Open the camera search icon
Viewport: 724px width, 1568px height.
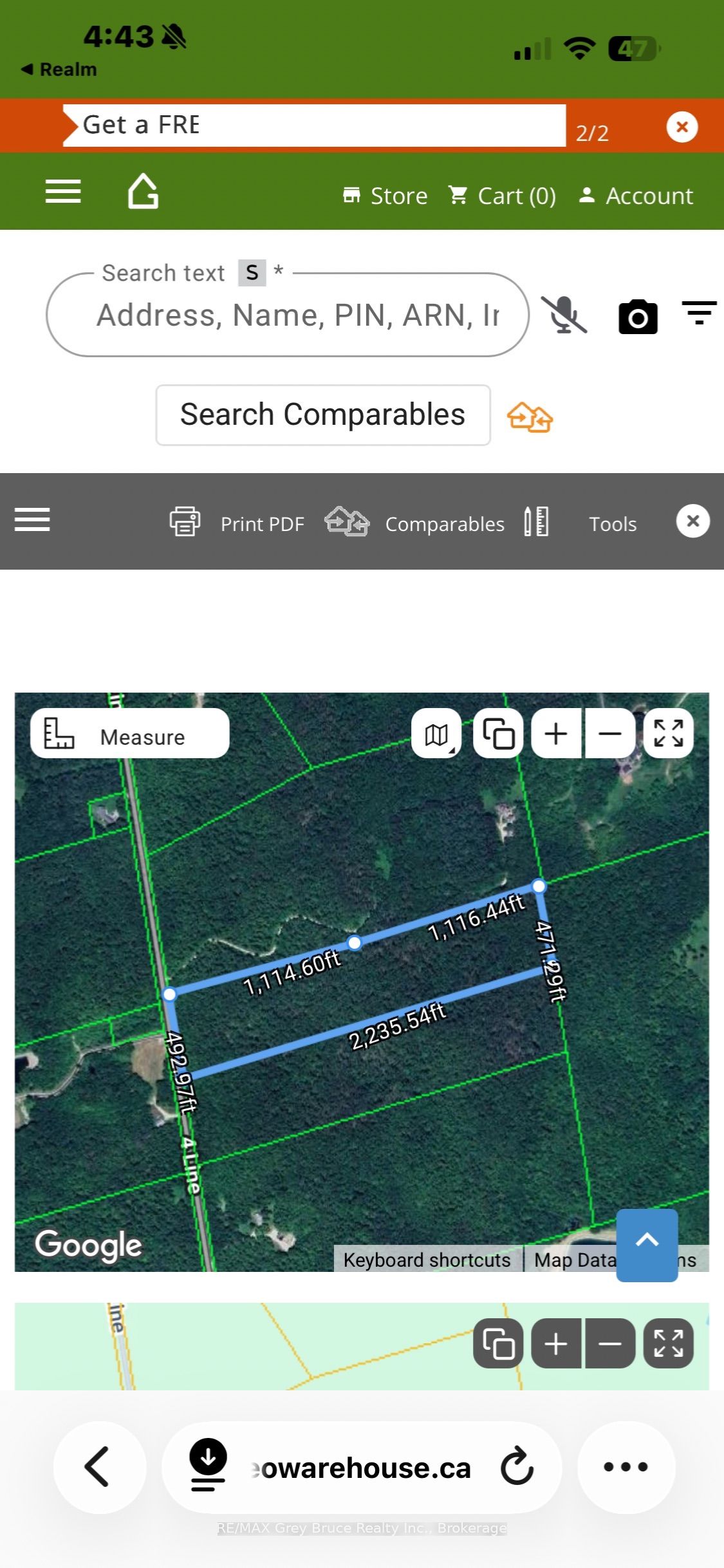coord(638,316)
